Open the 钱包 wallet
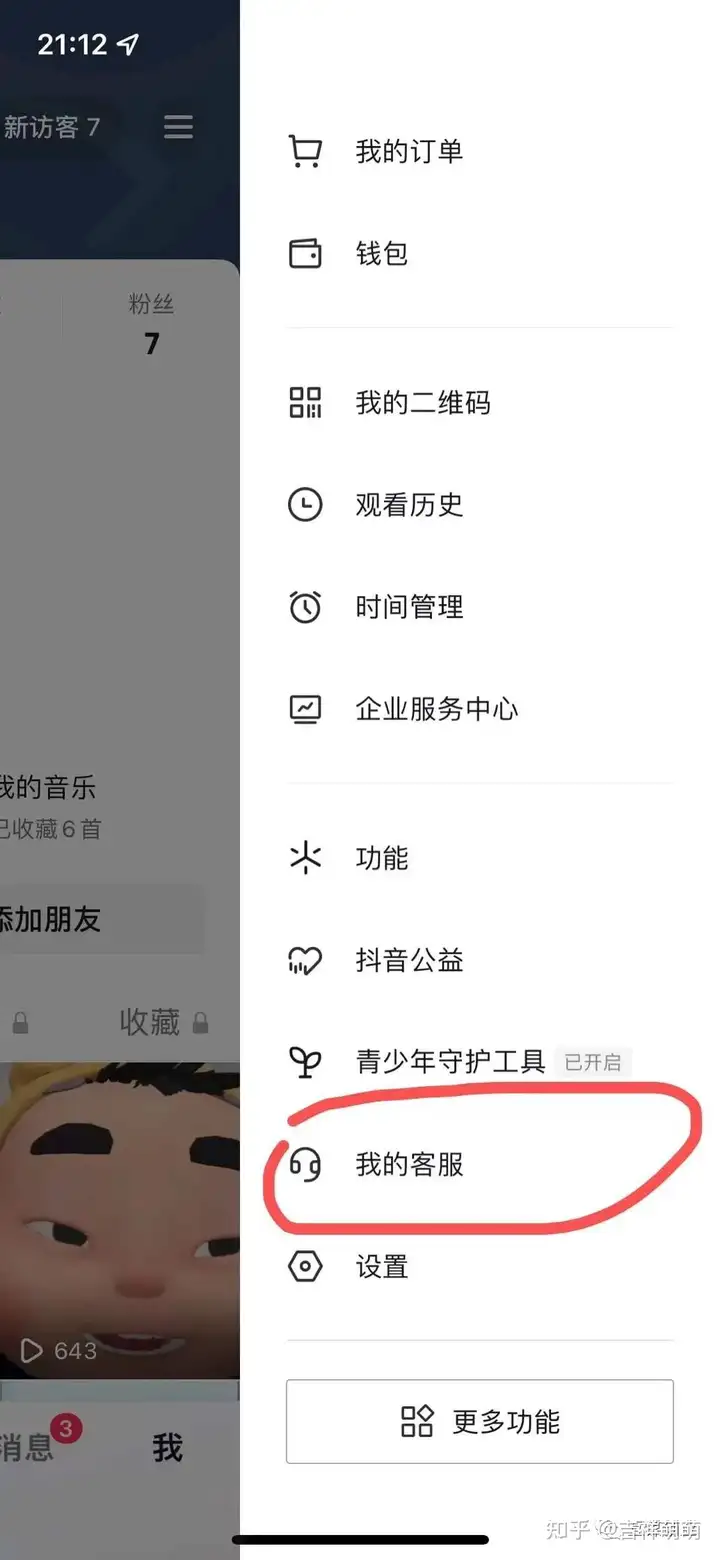This screenshot has width=720, height=1560. pyautogui.click(x=480, y=254)
